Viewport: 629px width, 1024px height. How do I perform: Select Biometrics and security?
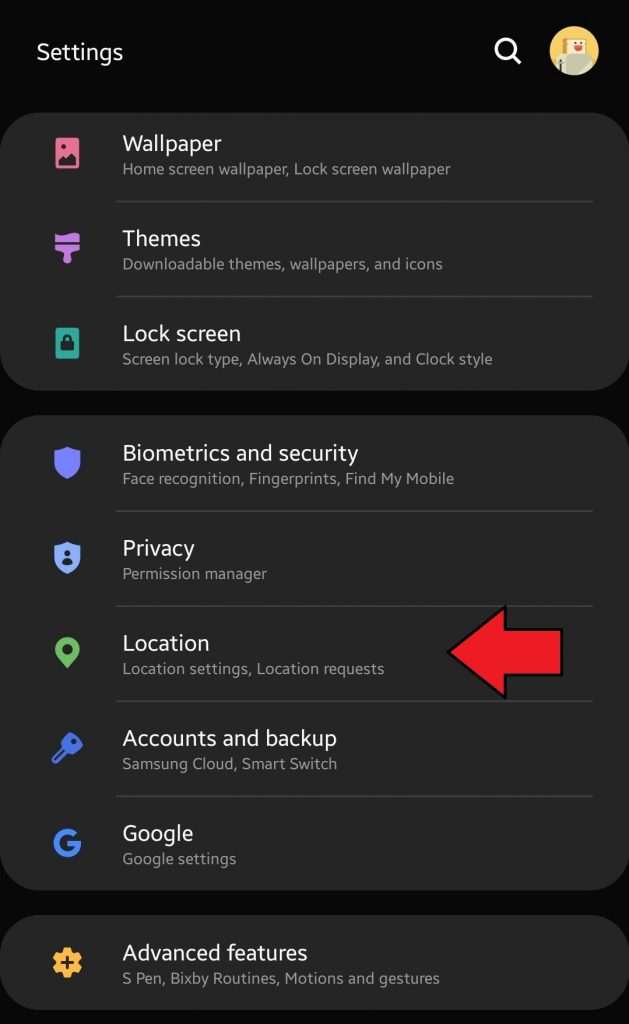coord(314,464)
